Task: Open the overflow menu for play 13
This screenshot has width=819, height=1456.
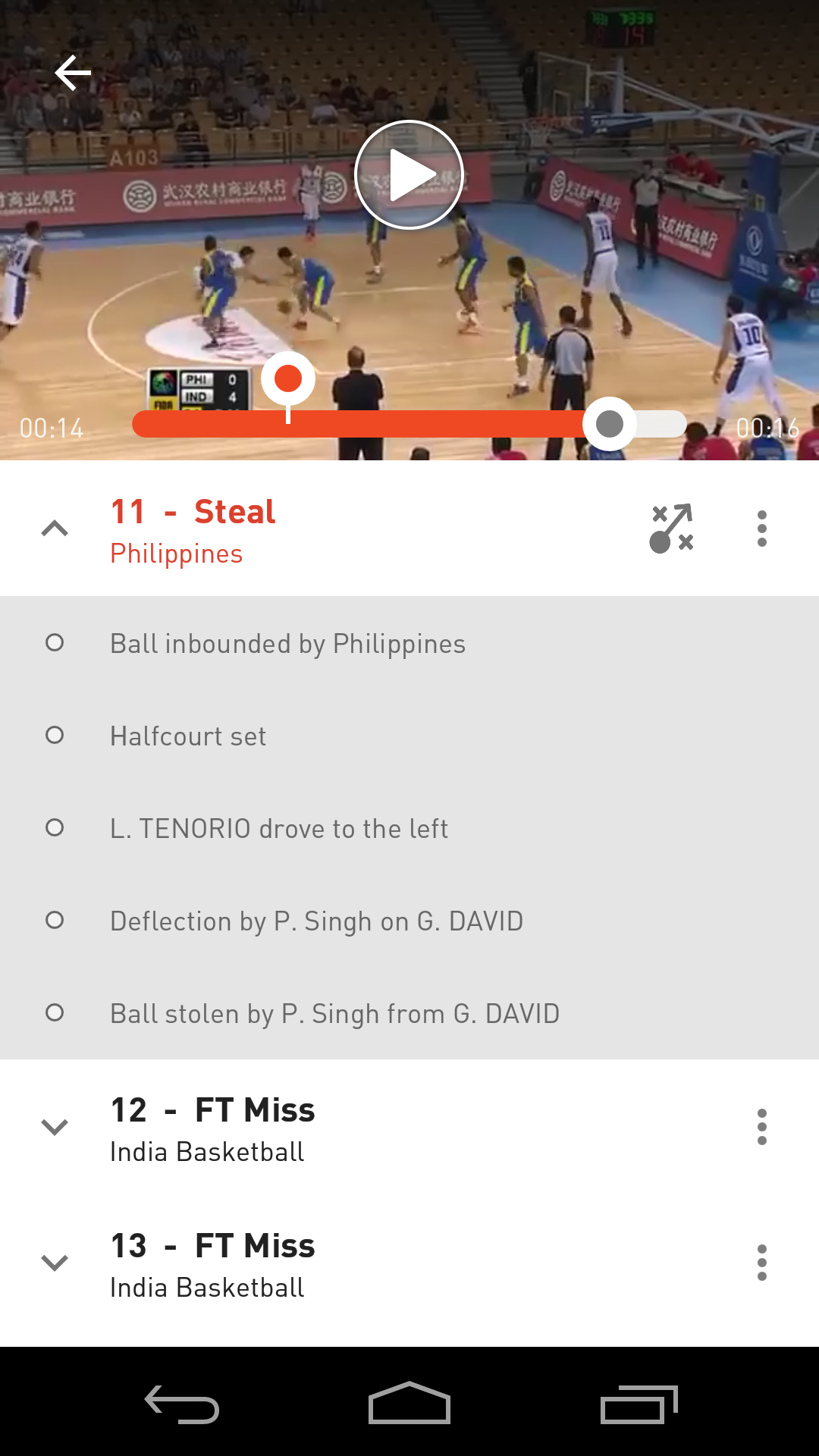Action: (x=762, y=1263)
